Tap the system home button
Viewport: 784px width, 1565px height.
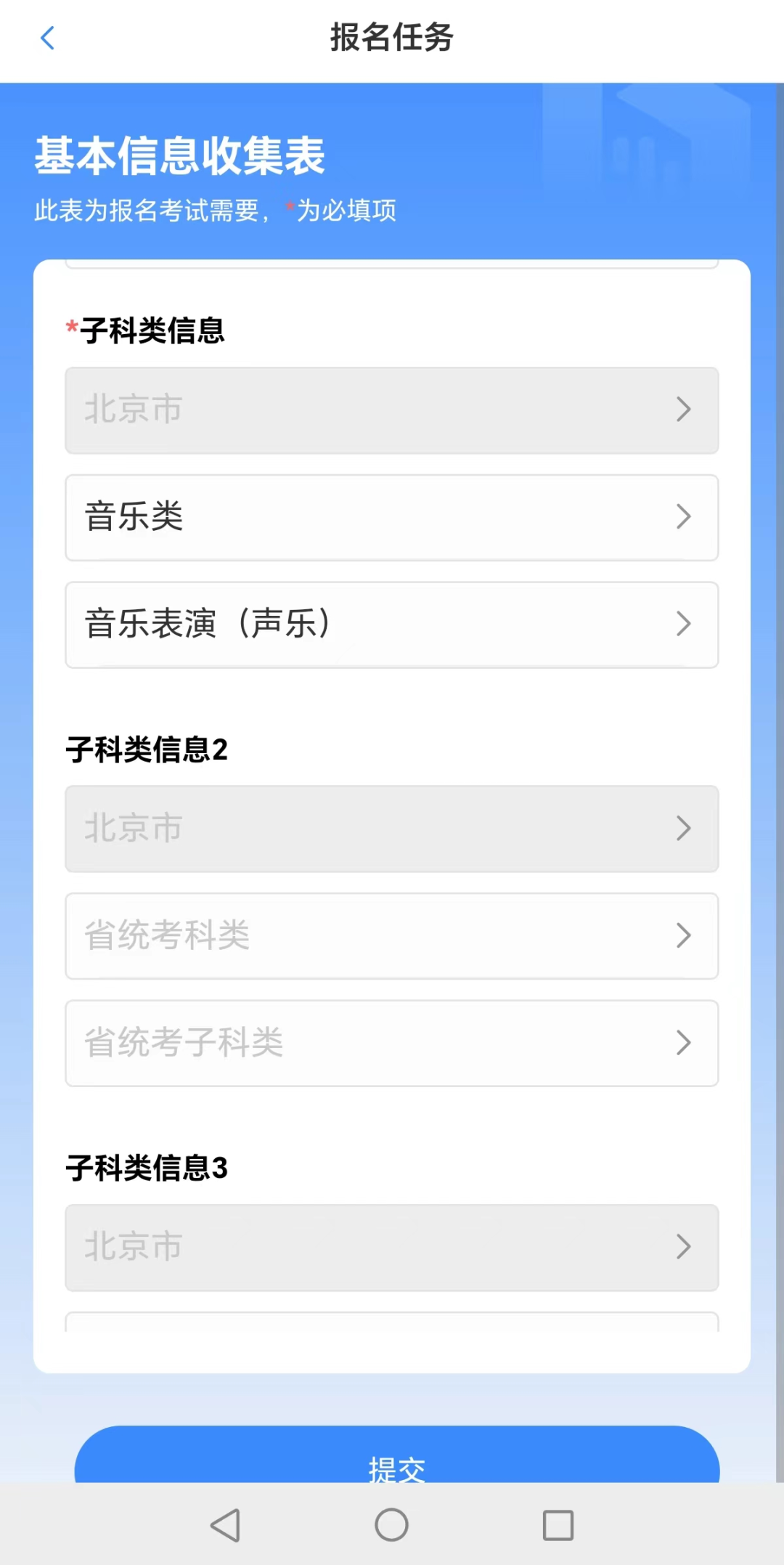[x=391, y=1524]
